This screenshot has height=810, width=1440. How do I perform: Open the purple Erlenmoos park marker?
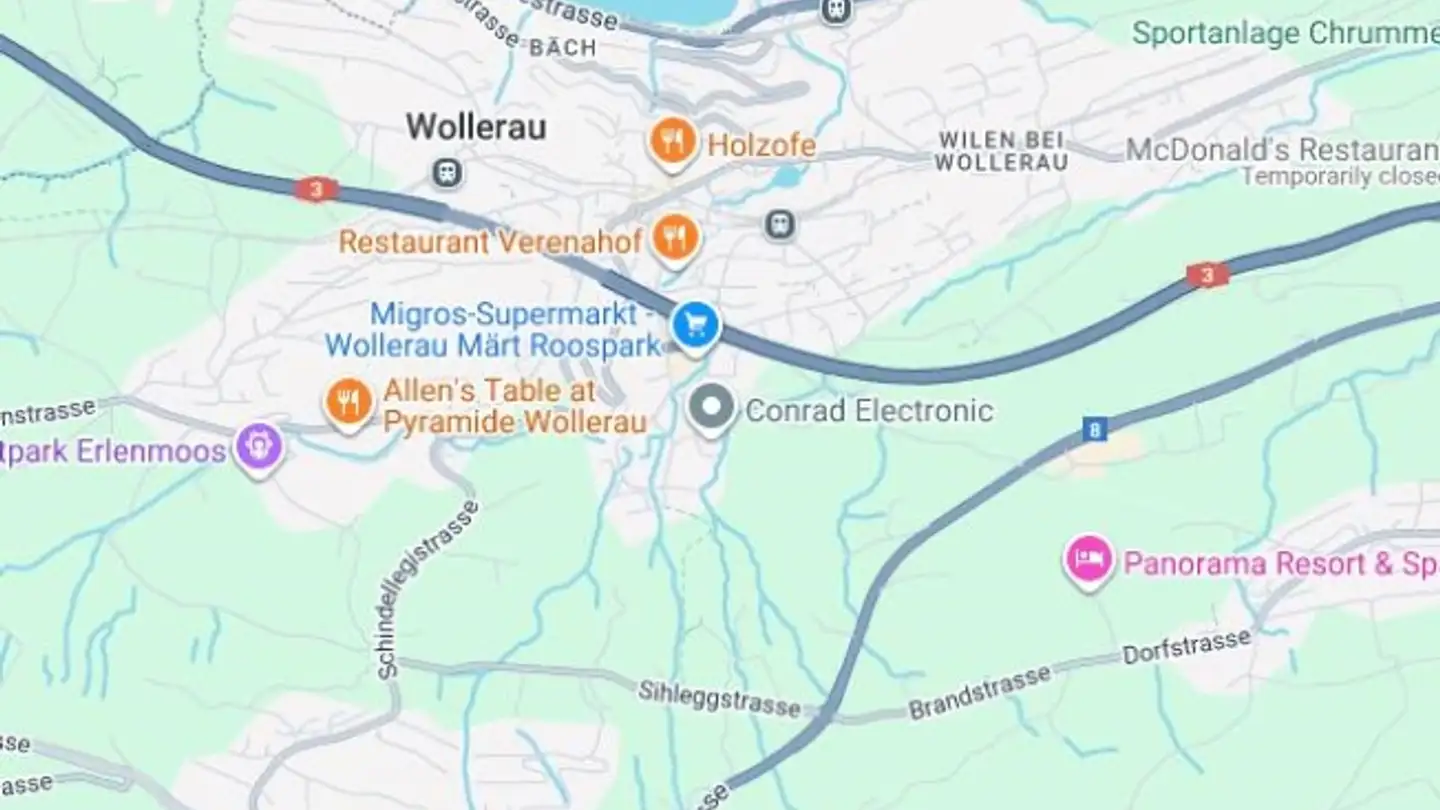[x=259, y=447]
